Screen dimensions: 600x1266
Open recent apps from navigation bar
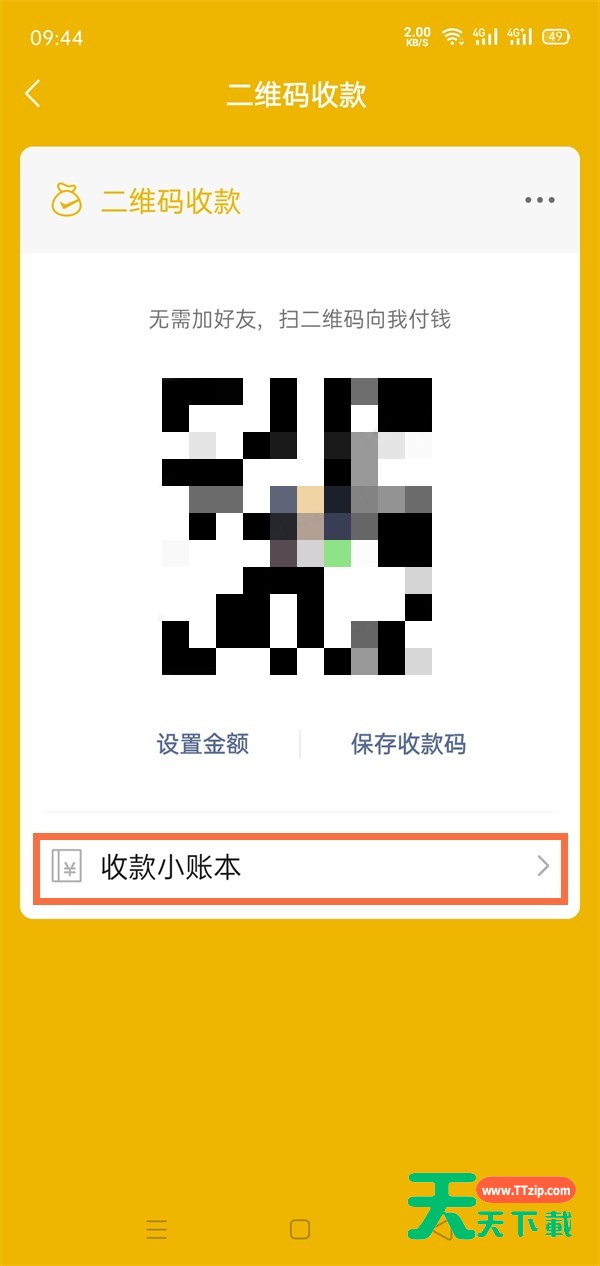click(157, 1229)
